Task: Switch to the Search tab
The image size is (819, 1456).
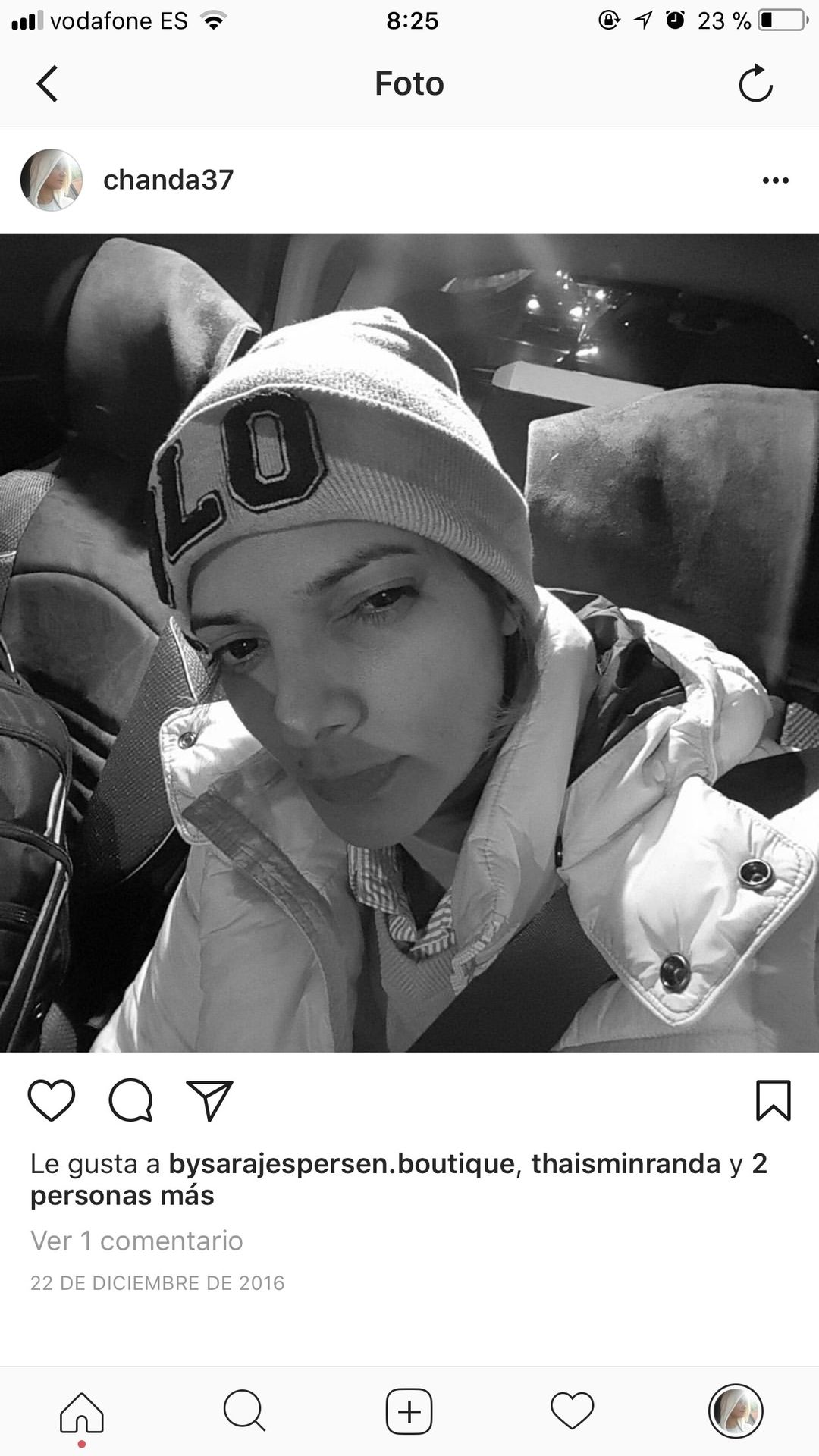Action: point(245,1411)
